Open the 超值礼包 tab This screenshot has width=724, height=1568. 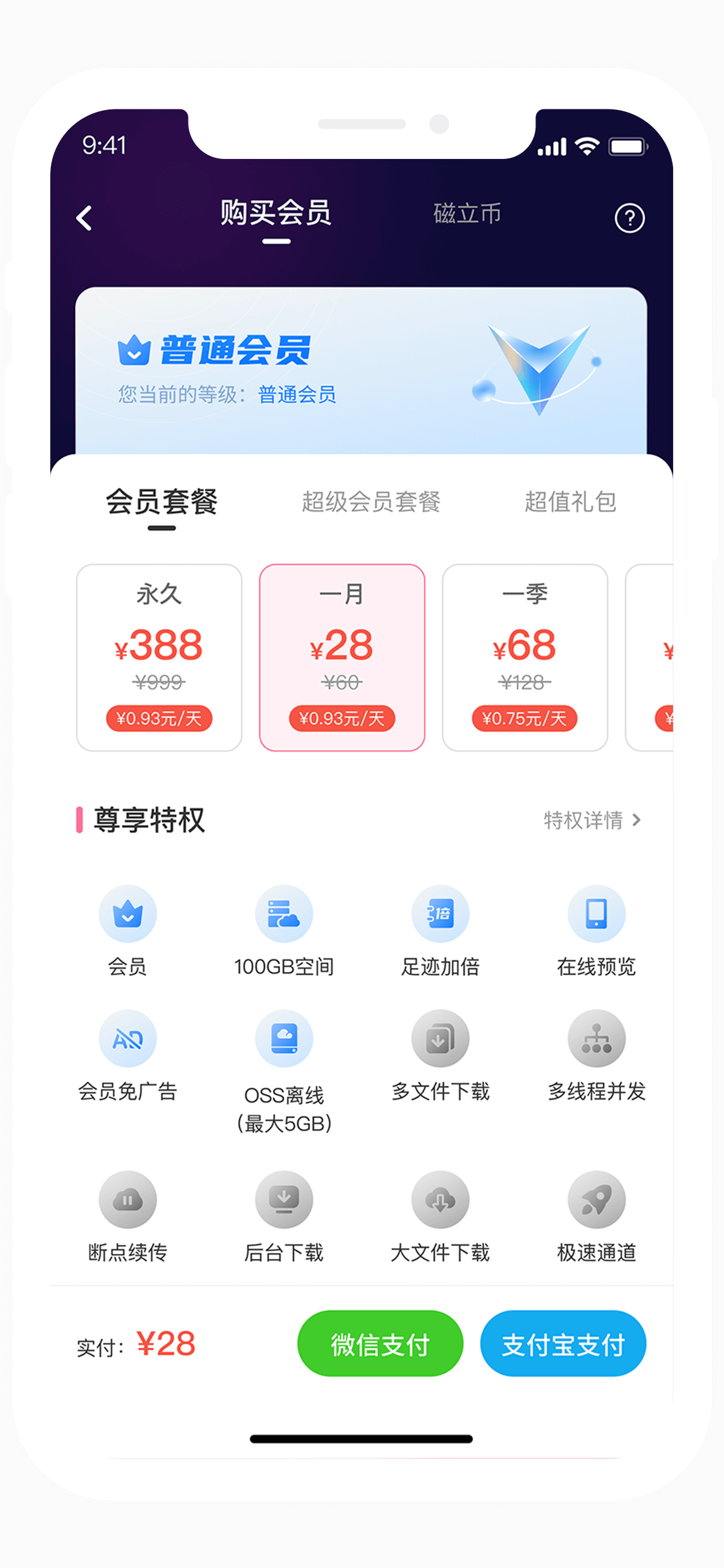click(x=570, y=502)
